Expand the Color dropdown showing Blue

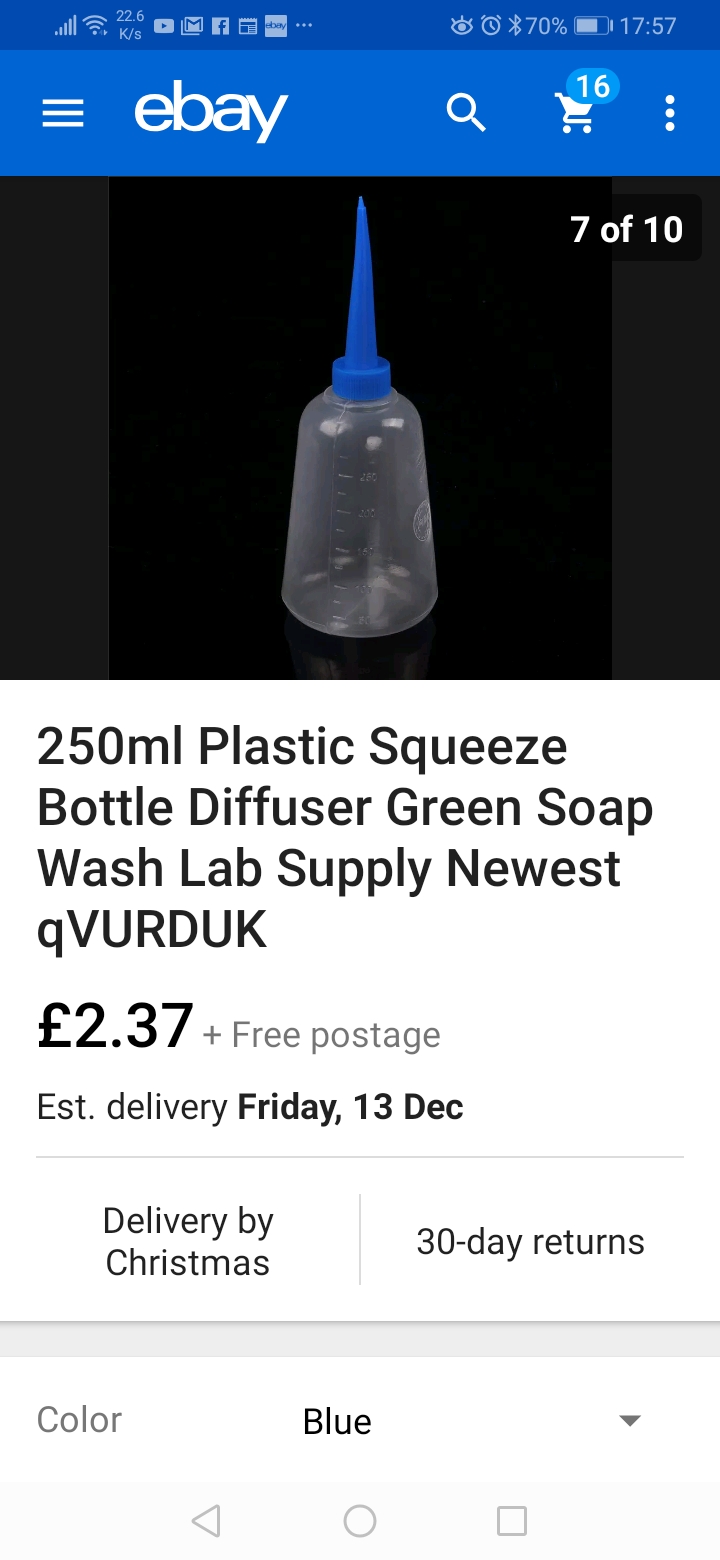(360, 1420)
